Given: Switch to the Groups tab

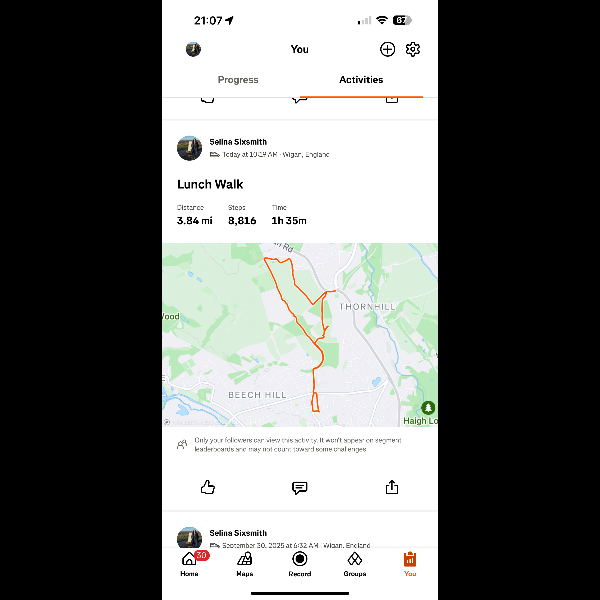Looking at the screenshot, I should 355,563.
